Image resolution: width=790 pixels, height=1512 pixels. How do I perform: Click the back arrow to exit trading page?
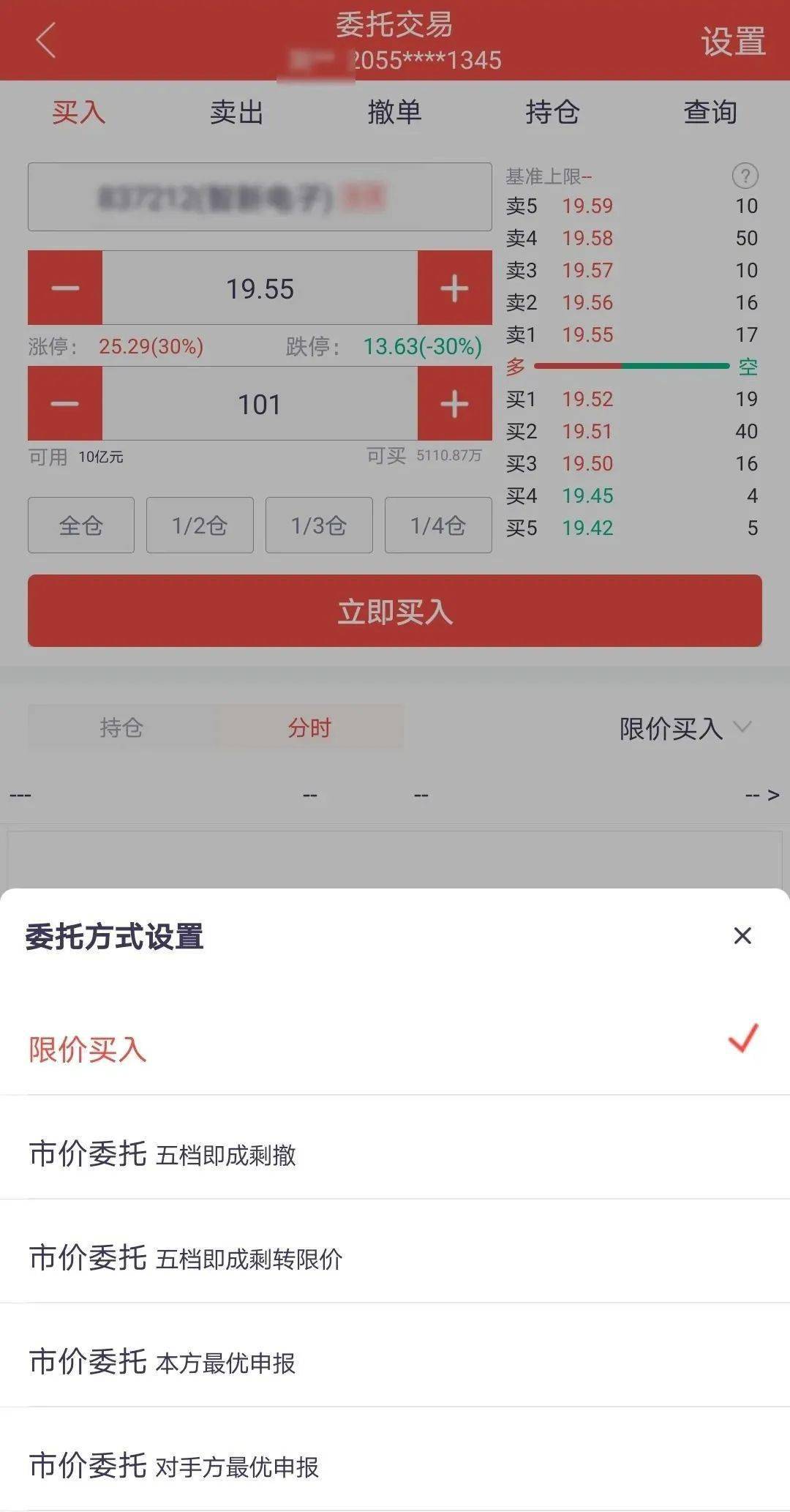(x=44, y=42)
